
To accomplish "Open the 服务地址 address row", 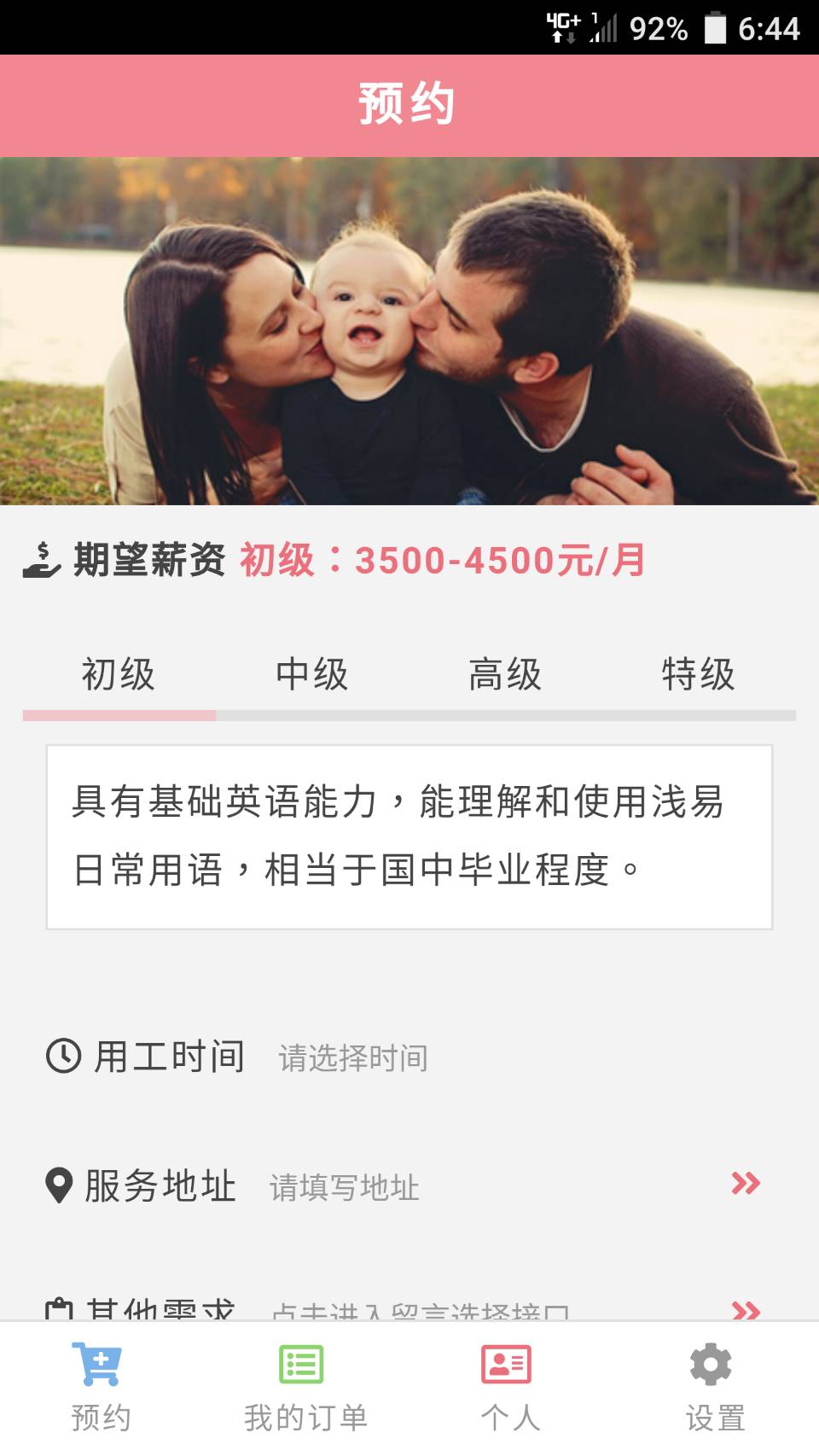I will pos(409,1185).
